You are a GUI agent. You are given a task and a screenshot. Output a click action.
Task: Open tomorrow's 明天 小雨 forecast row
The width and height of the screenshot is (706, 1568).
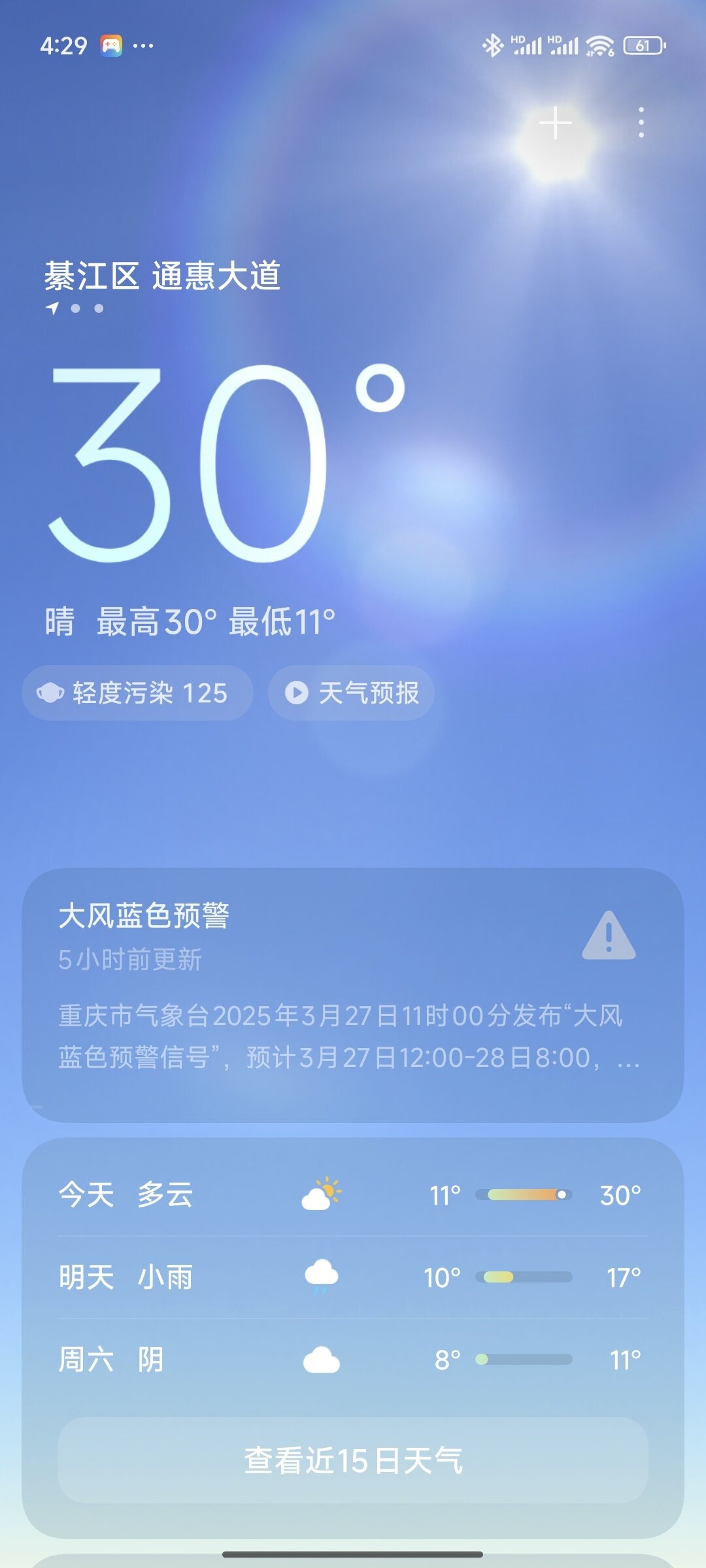tap(353, 1277)
